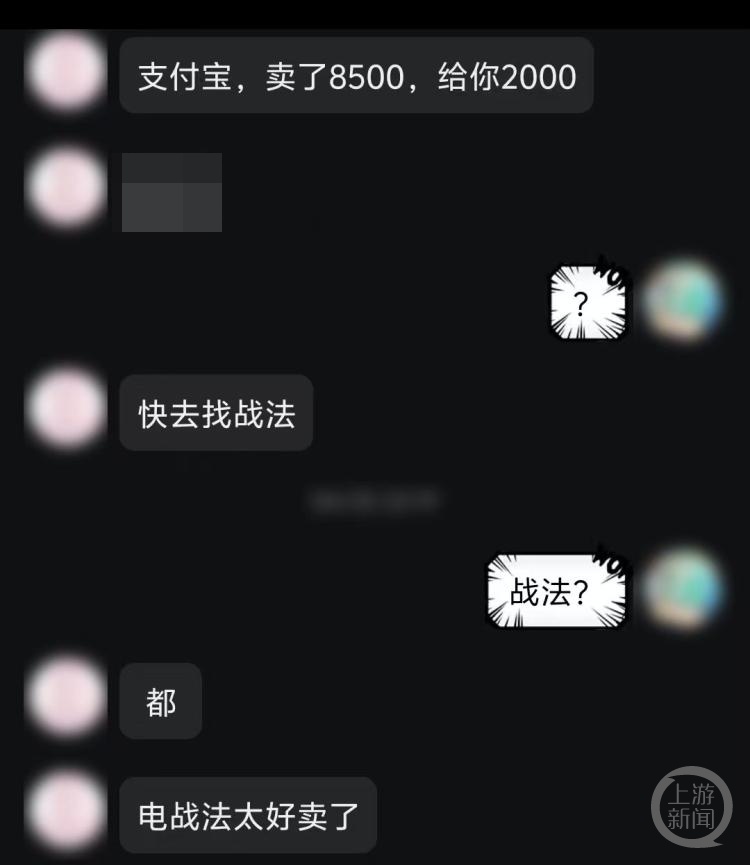Viewport: 750px width, 865px height.
Task: Click the '战法?' comic-style sticker bubble
Action: (556, 590)
